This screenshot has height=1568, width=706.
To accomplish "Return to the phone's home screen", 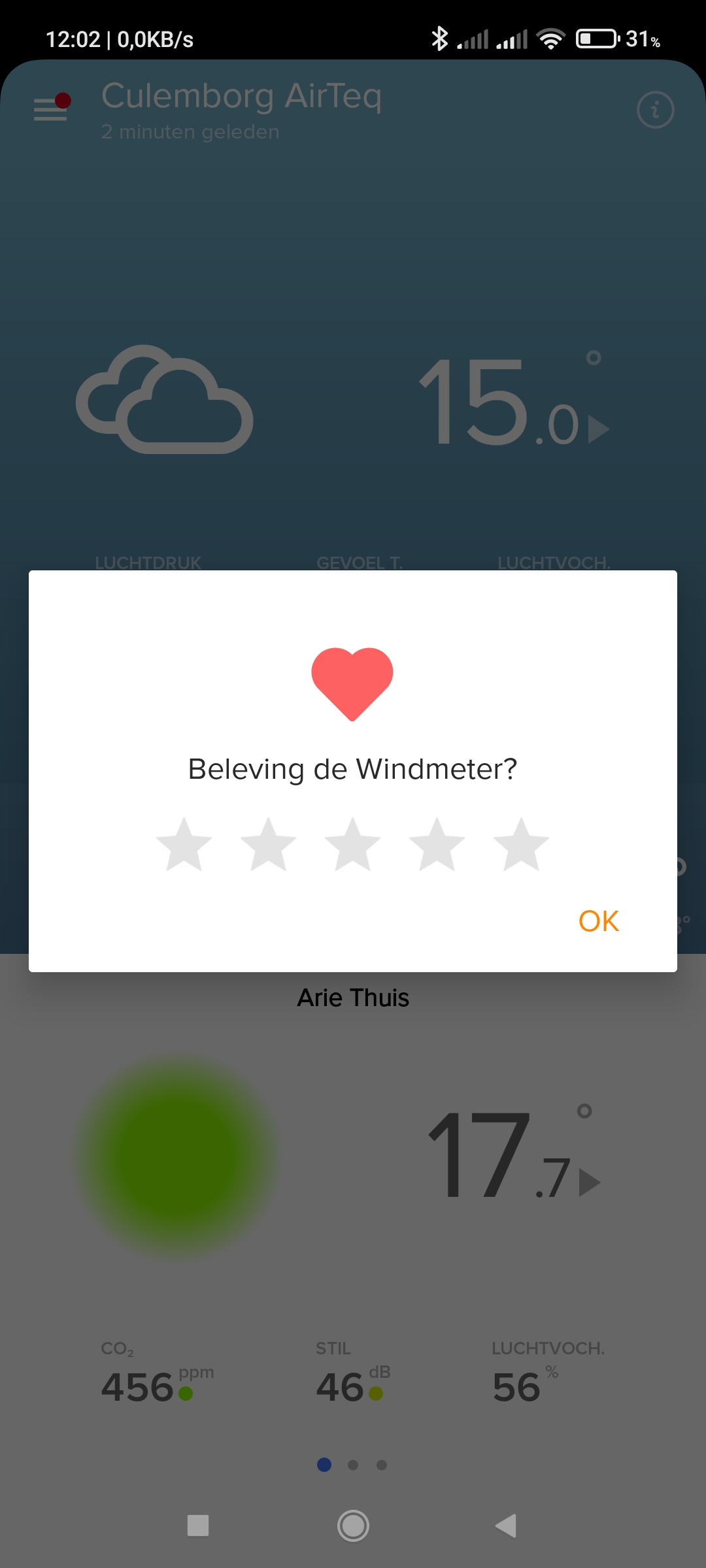I will pos(353,1526).
